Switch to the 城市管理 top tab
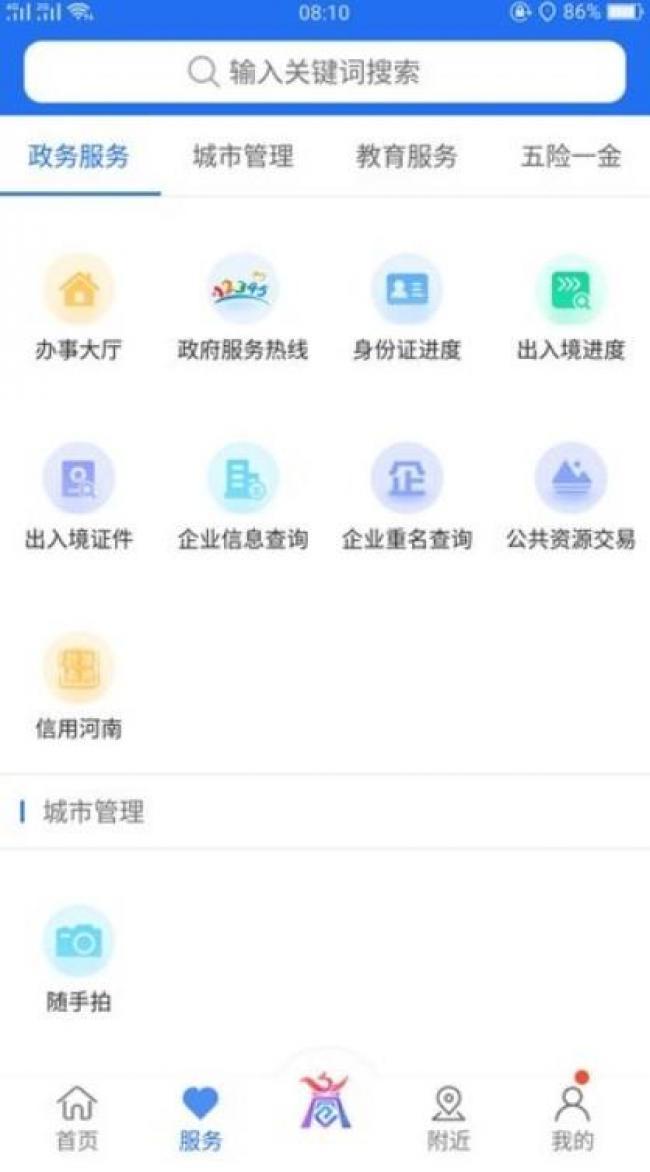This screenshot has height=1172, width=650. coord(243,156)
